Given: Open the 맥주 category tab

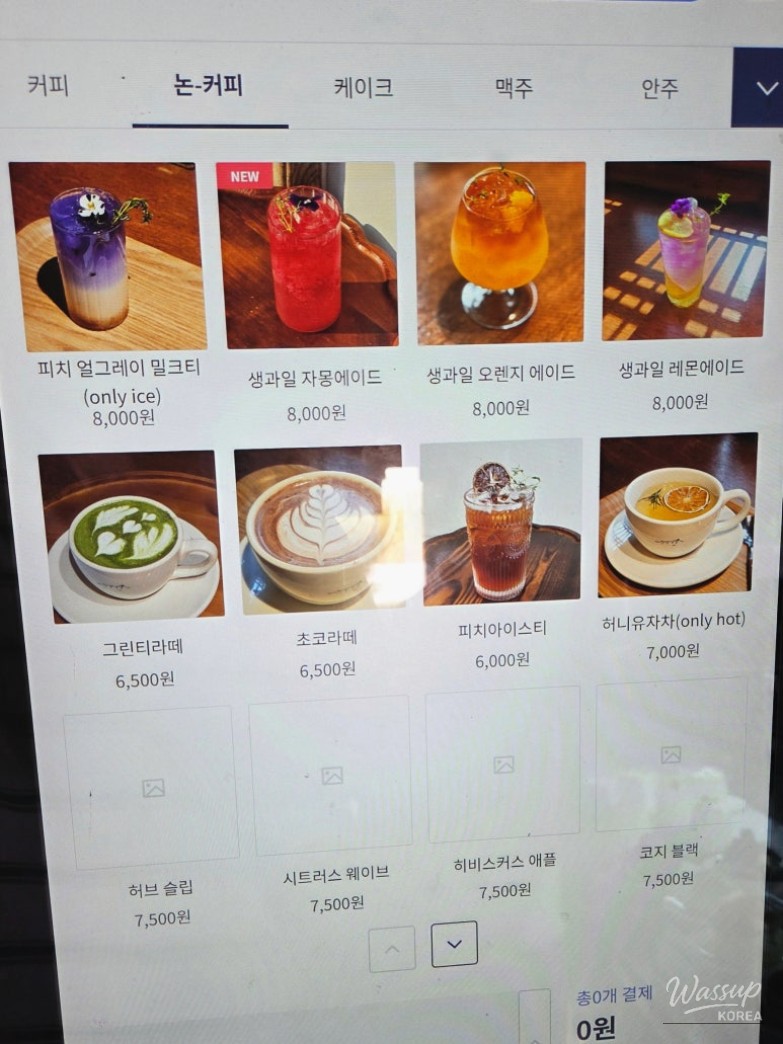Looking at the screenshot, I should 514,88.
